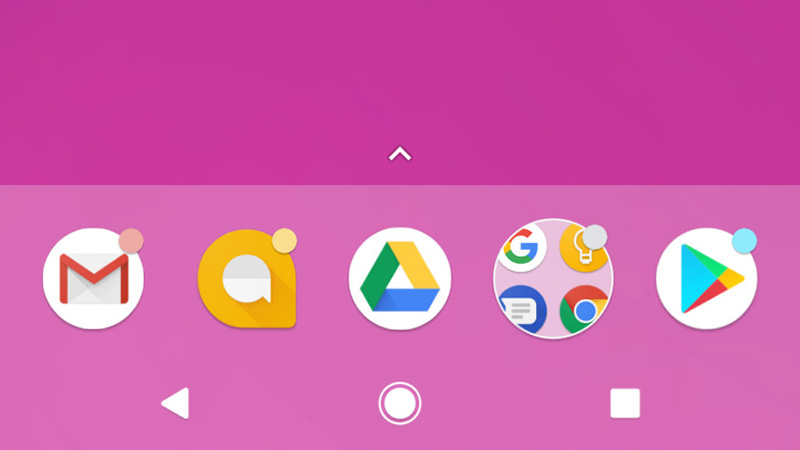Tap the recent apps square button
The image size is (800, 450).
(625, 403)
